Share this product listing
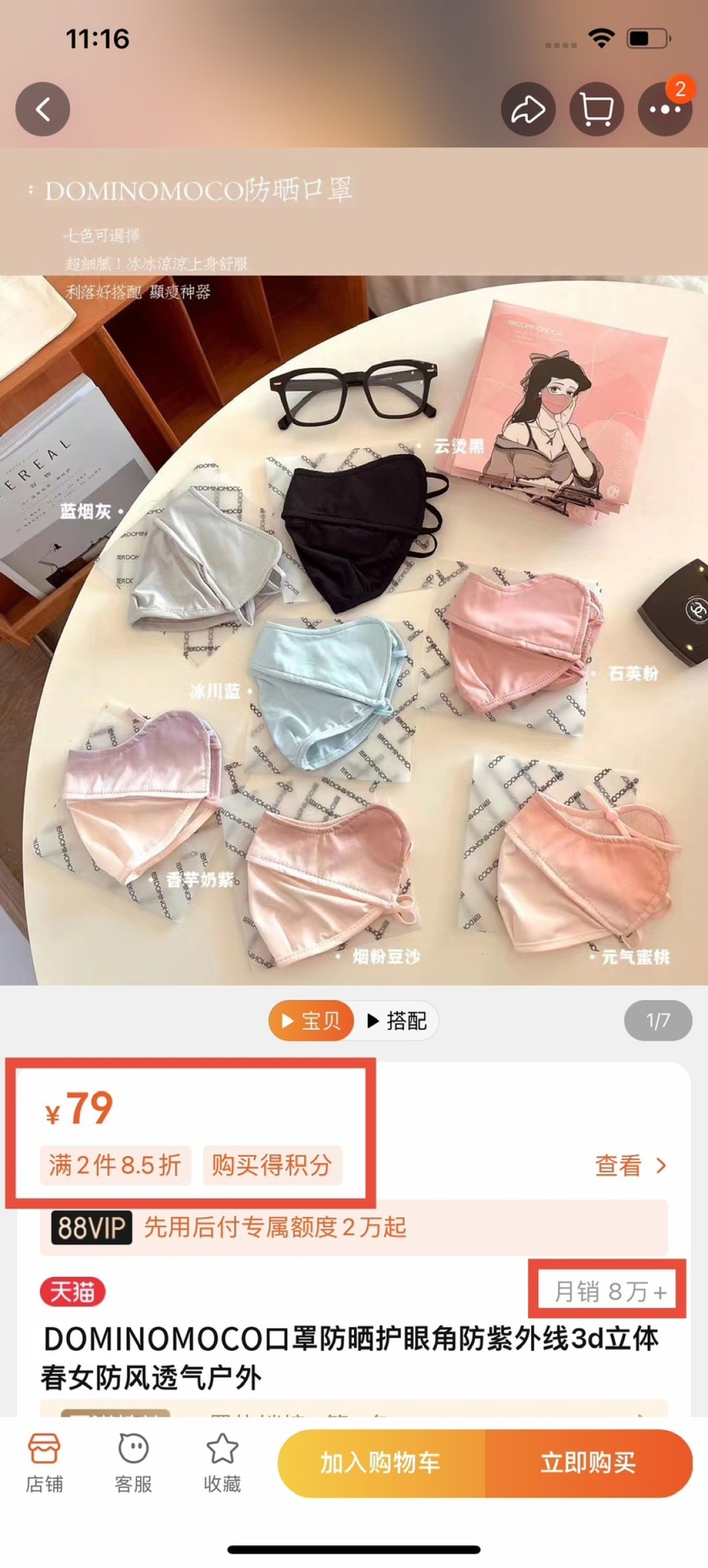This screenshot has height=1568, width=708. coord(528,109)
